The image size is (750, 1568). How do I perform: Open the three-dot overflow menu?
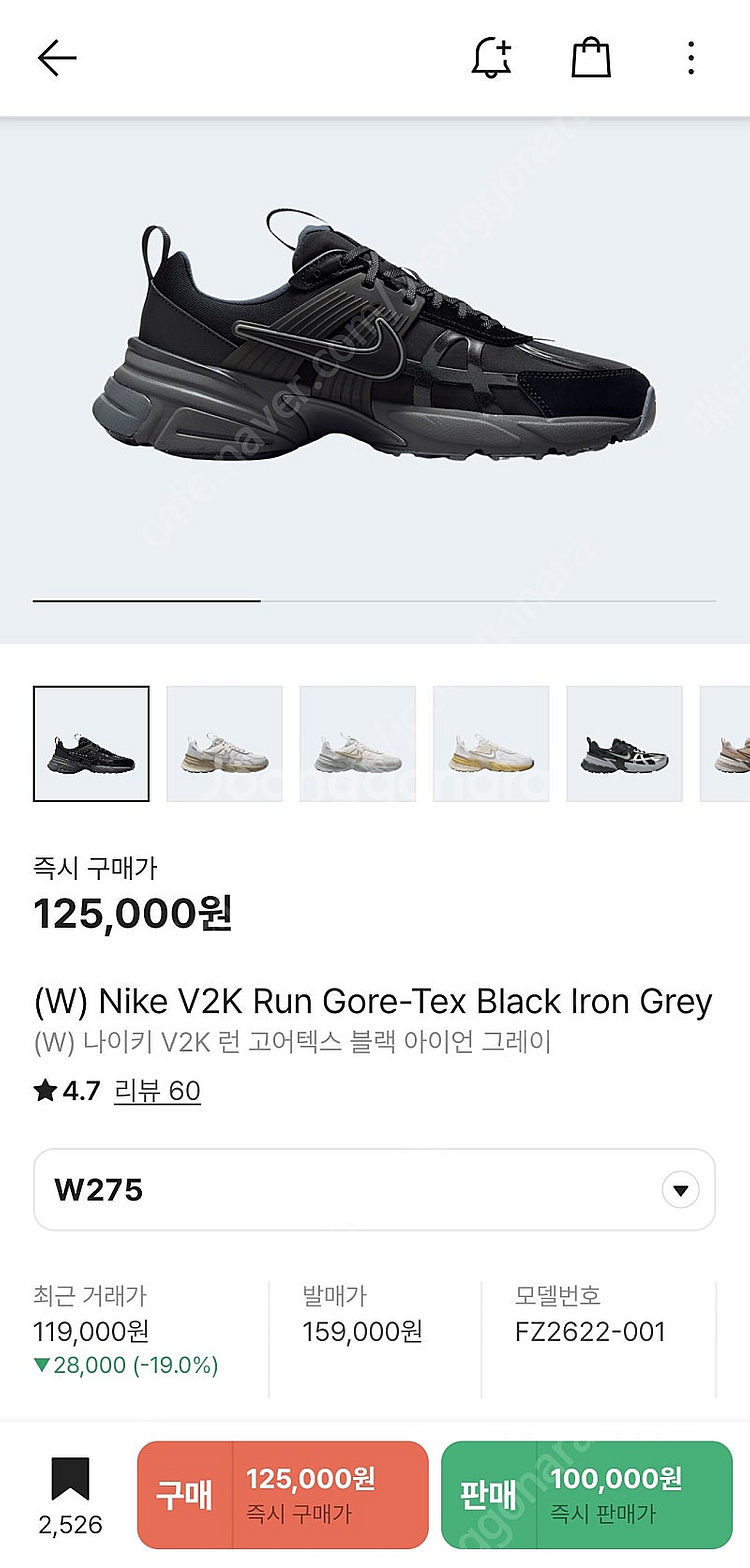[x=691, y=59]
